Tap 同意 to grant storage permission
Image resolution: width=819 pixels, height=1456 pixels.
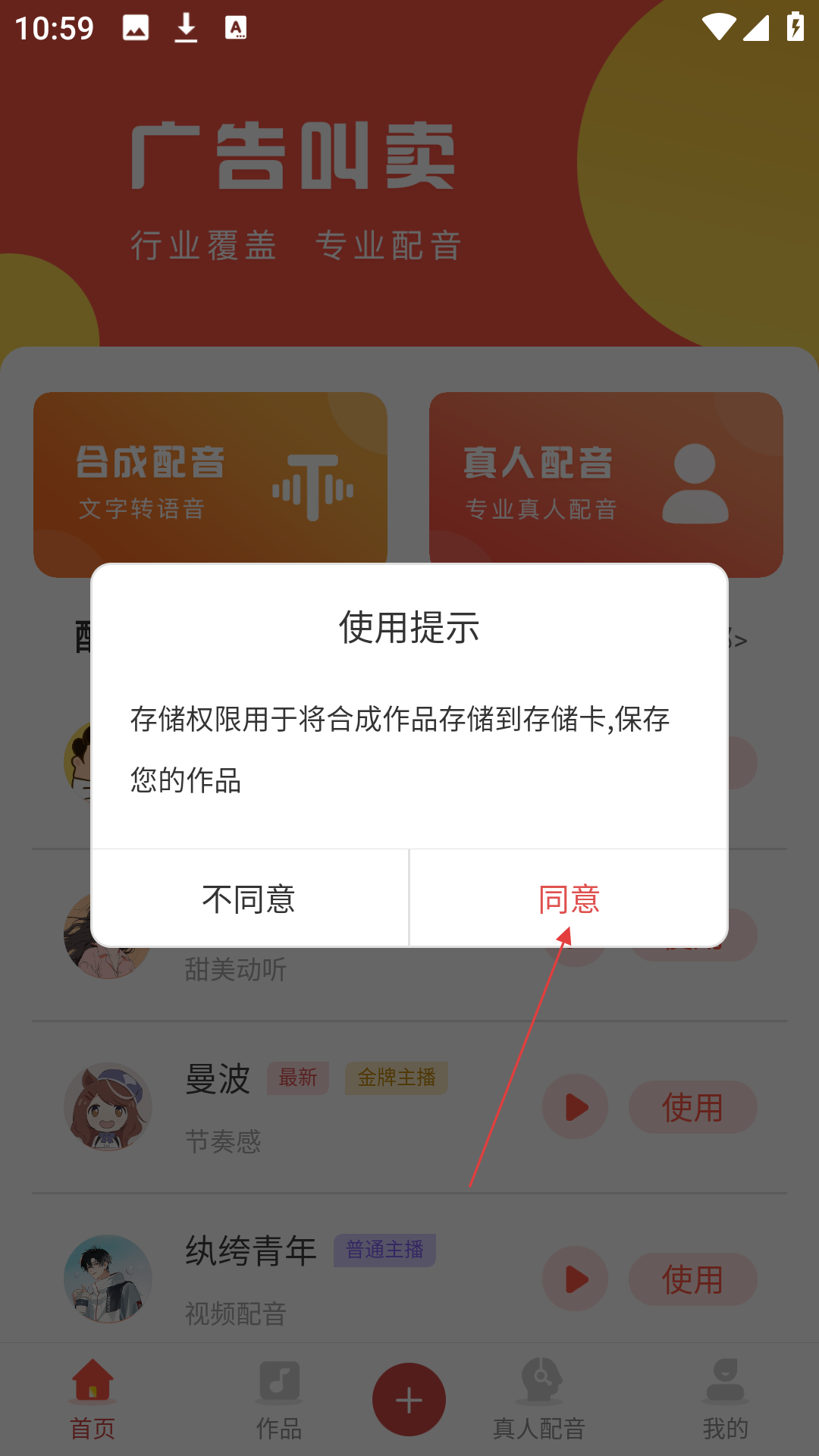(x=569, y=899)
